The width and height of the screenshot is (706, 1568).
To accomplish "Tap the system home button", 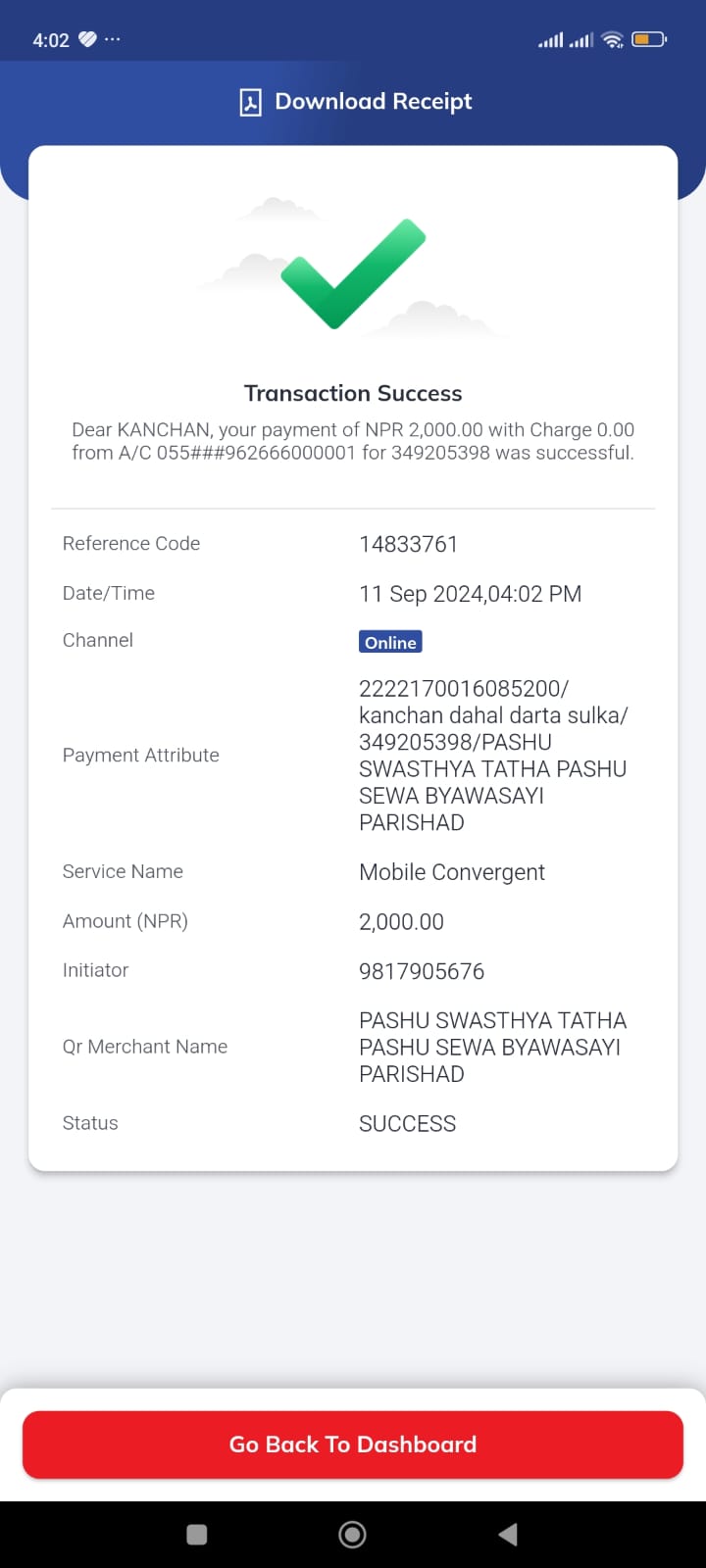I will point(352,1535).
